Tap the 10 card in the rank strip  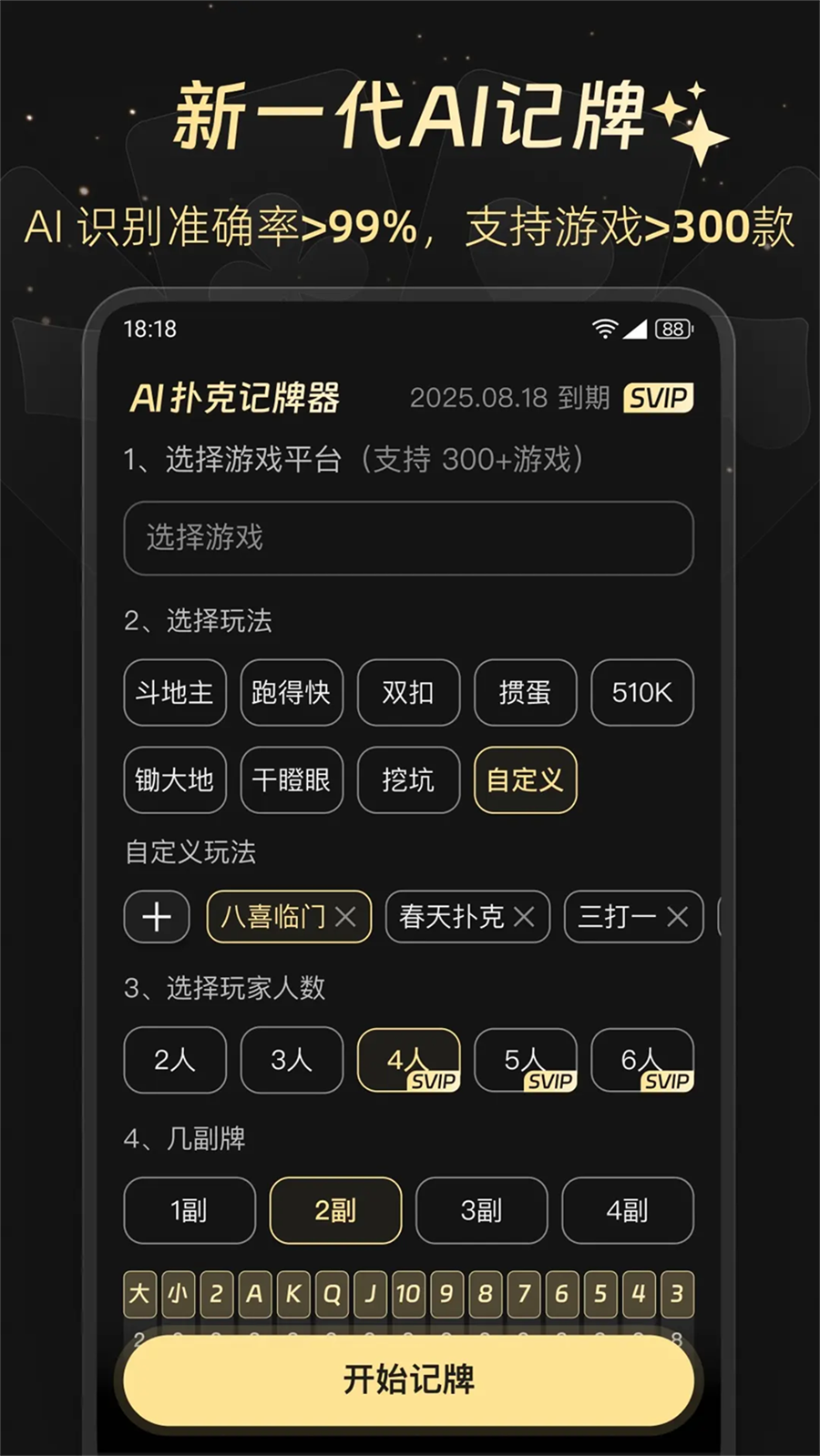point(409,1294)
